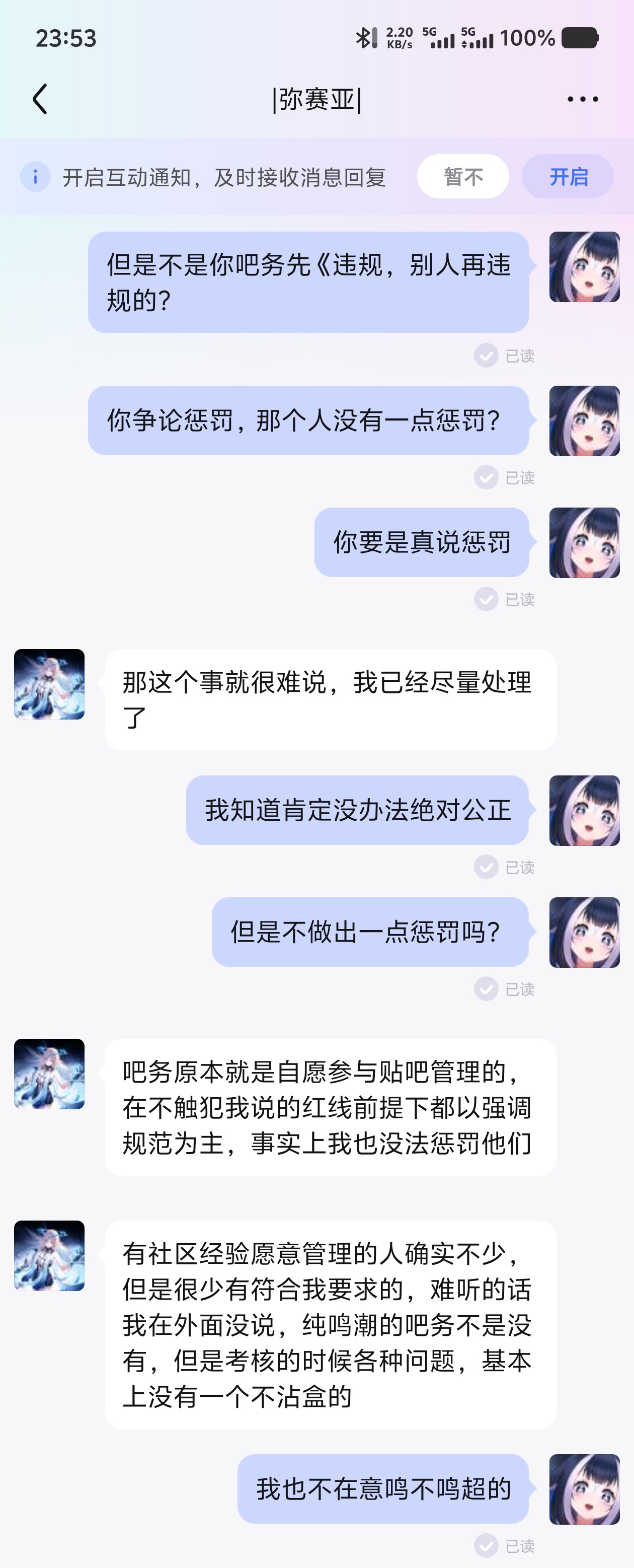Go back from the 弥赛亚 chat
Viewport: 634px width, 1568px height.
coord(40,99)
